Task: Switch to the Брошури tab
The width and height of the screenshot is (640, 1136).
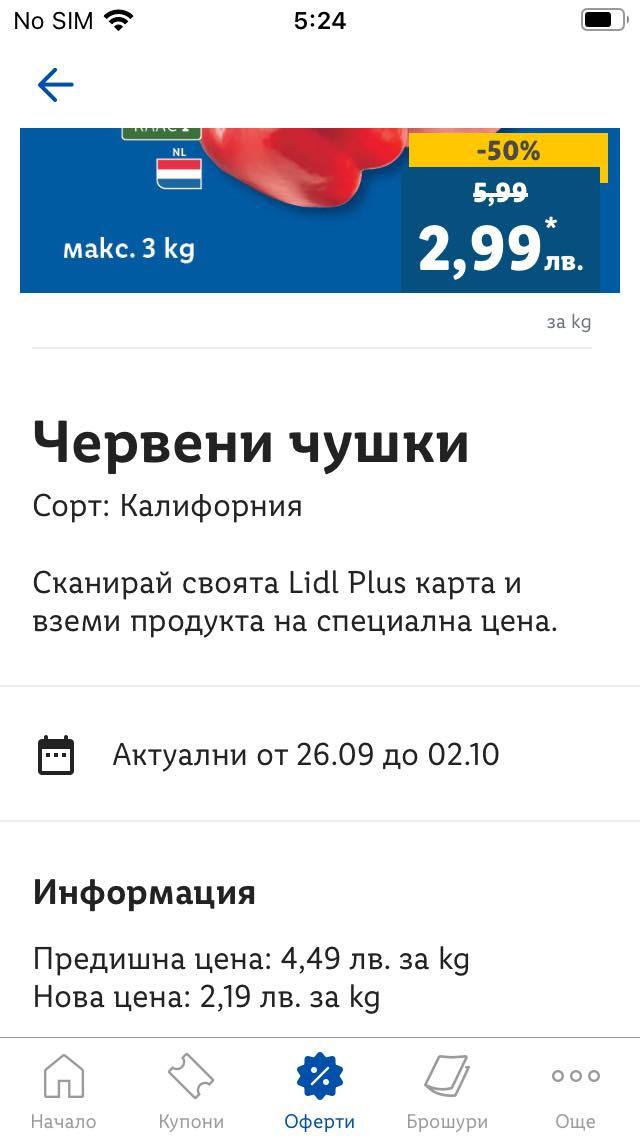Action: [447, 1090]
